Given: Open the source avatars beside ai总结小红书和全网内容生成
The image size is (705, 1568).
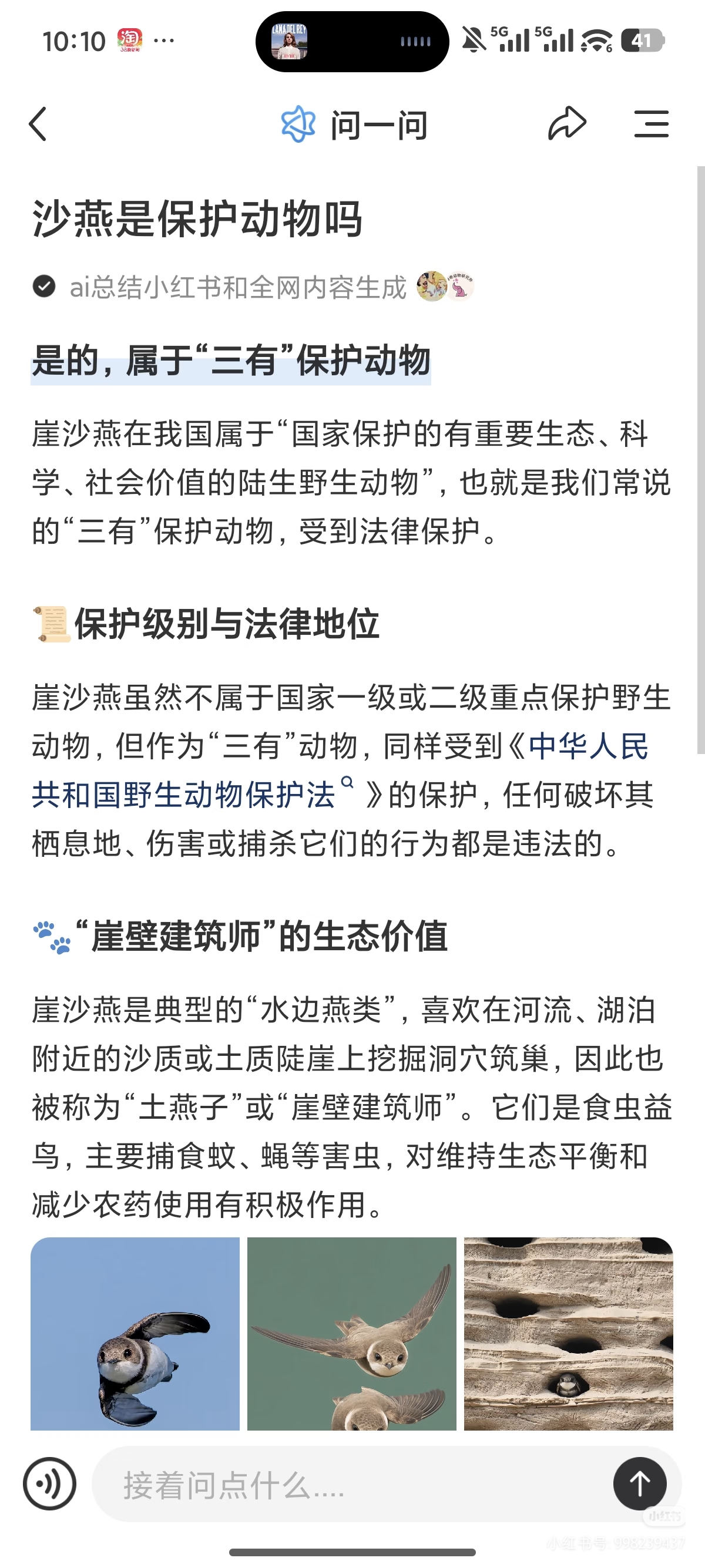Looking at the screenshot, I should 445,287.
